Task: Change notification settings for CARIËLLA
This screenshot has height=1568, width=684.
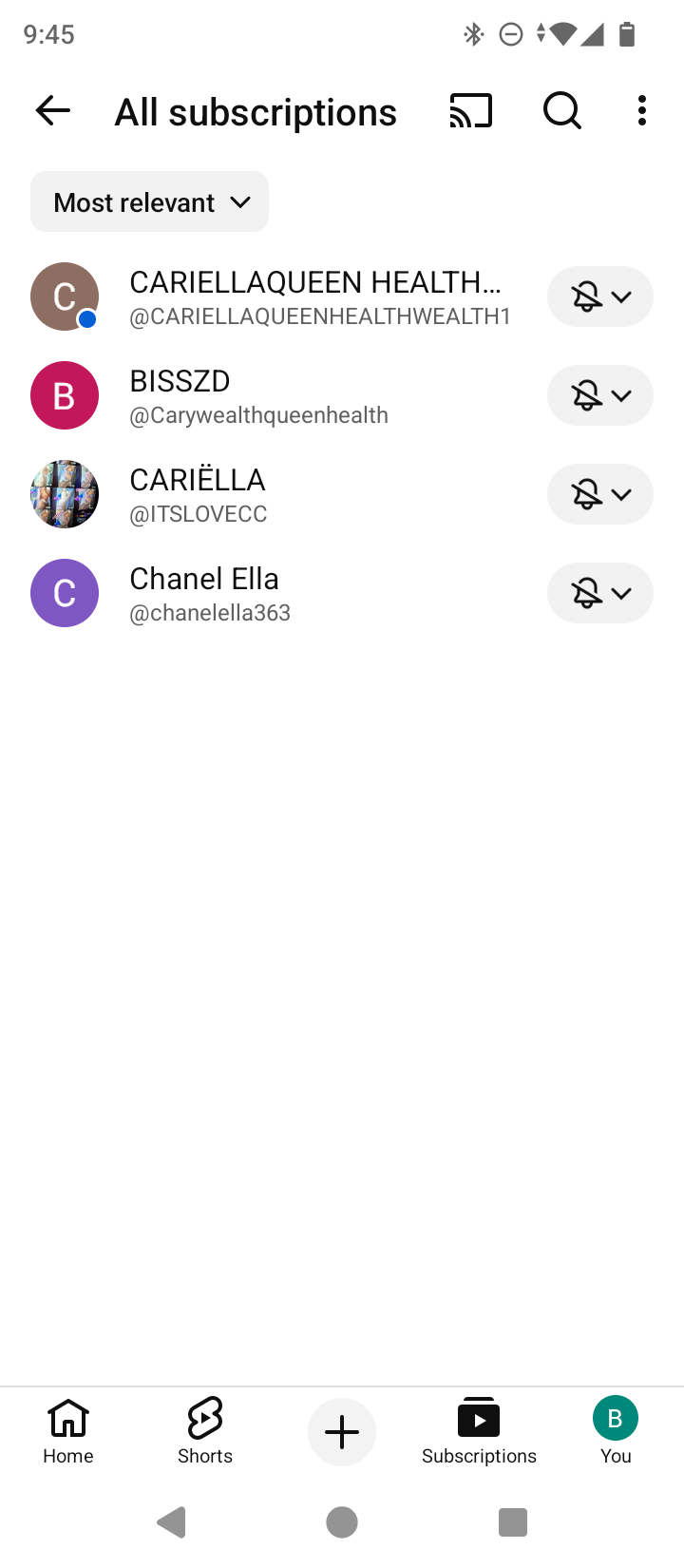Action: [x=600, y=494]
